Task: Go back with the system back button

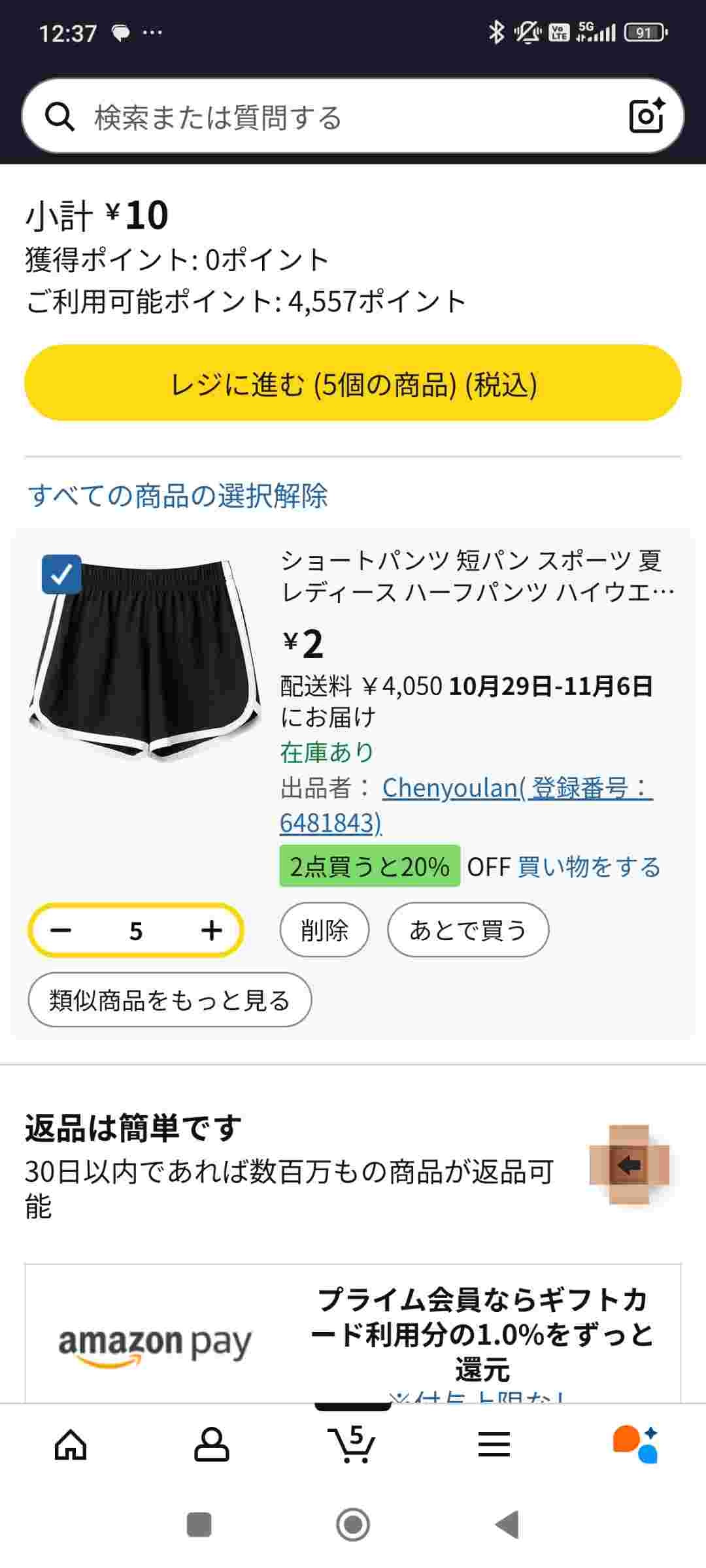Action: click(x=507, y=1525)
